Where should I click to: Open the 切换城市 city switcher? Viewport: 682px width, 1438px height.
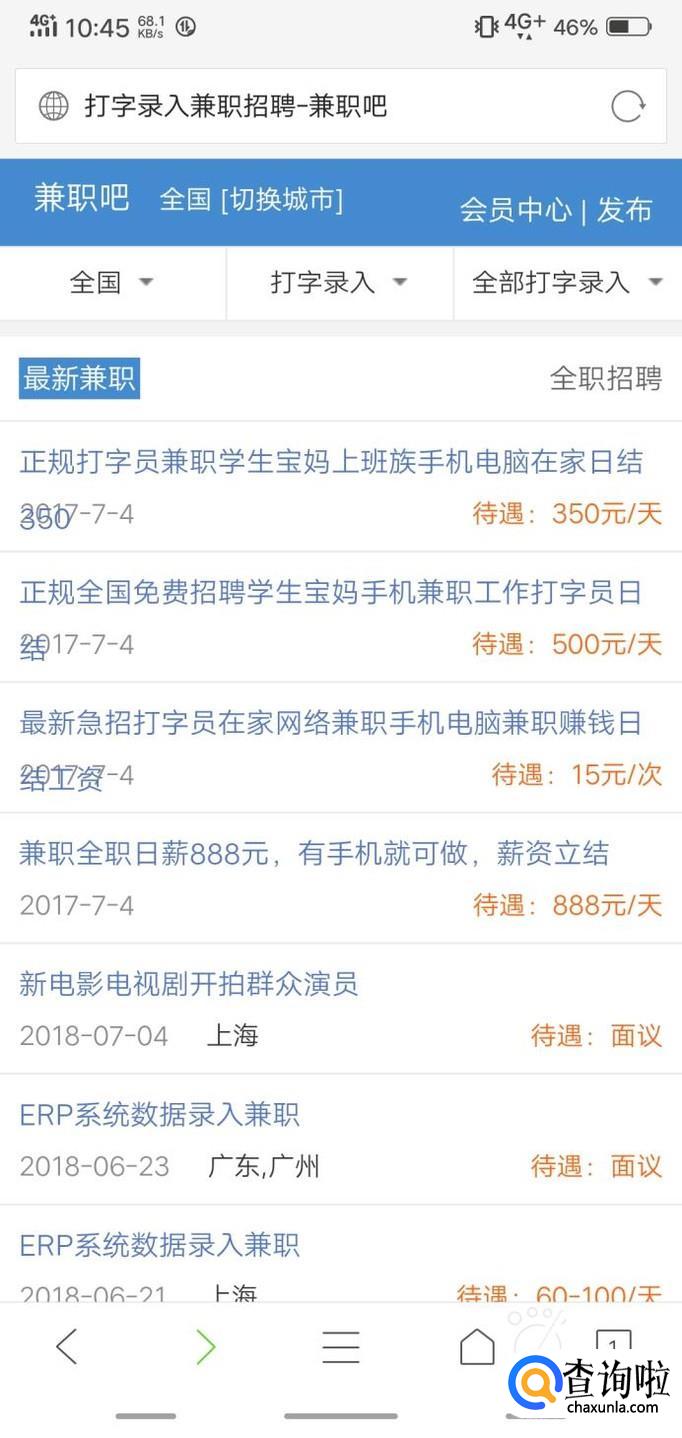281,200
